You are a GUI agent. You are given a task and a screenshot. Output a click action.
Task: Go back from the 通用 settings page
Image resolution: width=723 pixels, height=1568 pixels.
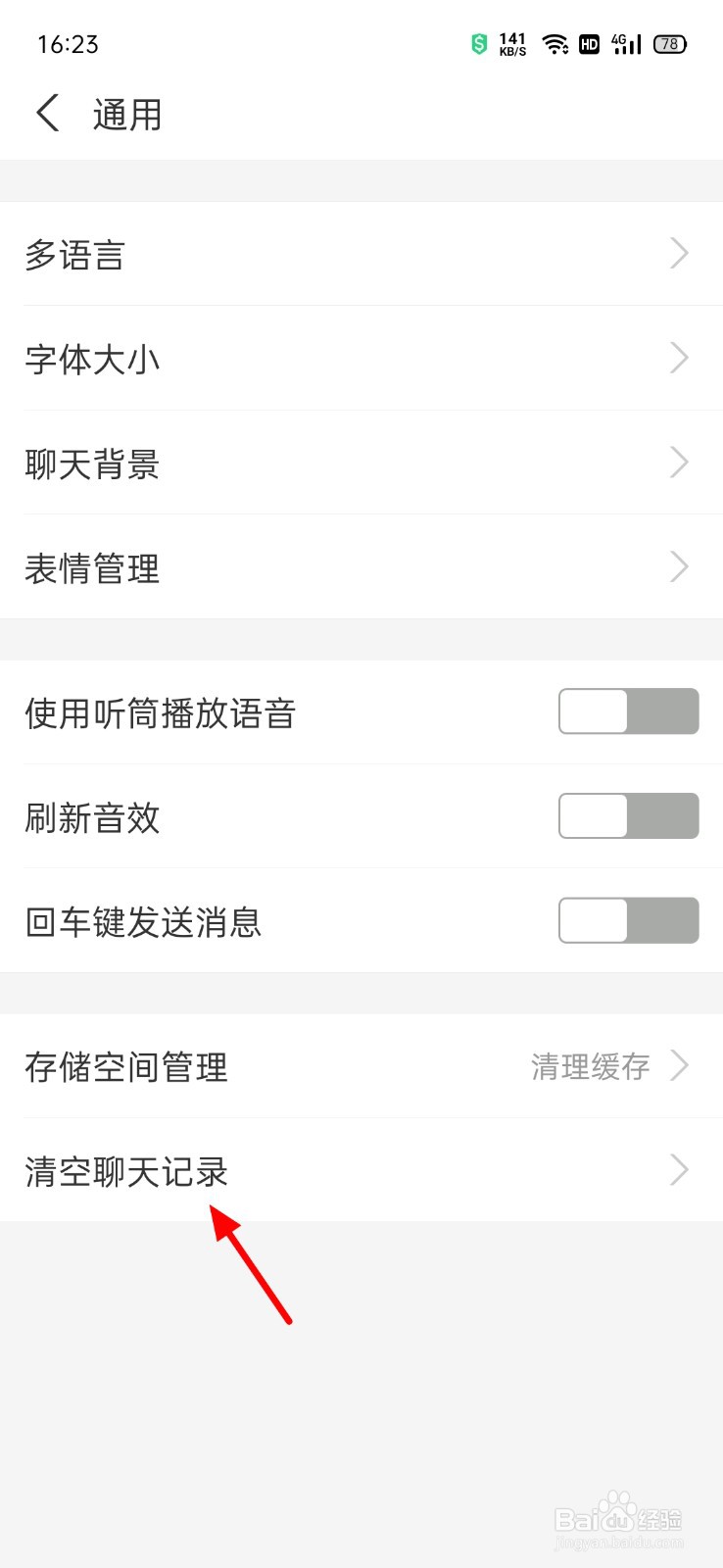pyautogui.click(x=48, y=114)
